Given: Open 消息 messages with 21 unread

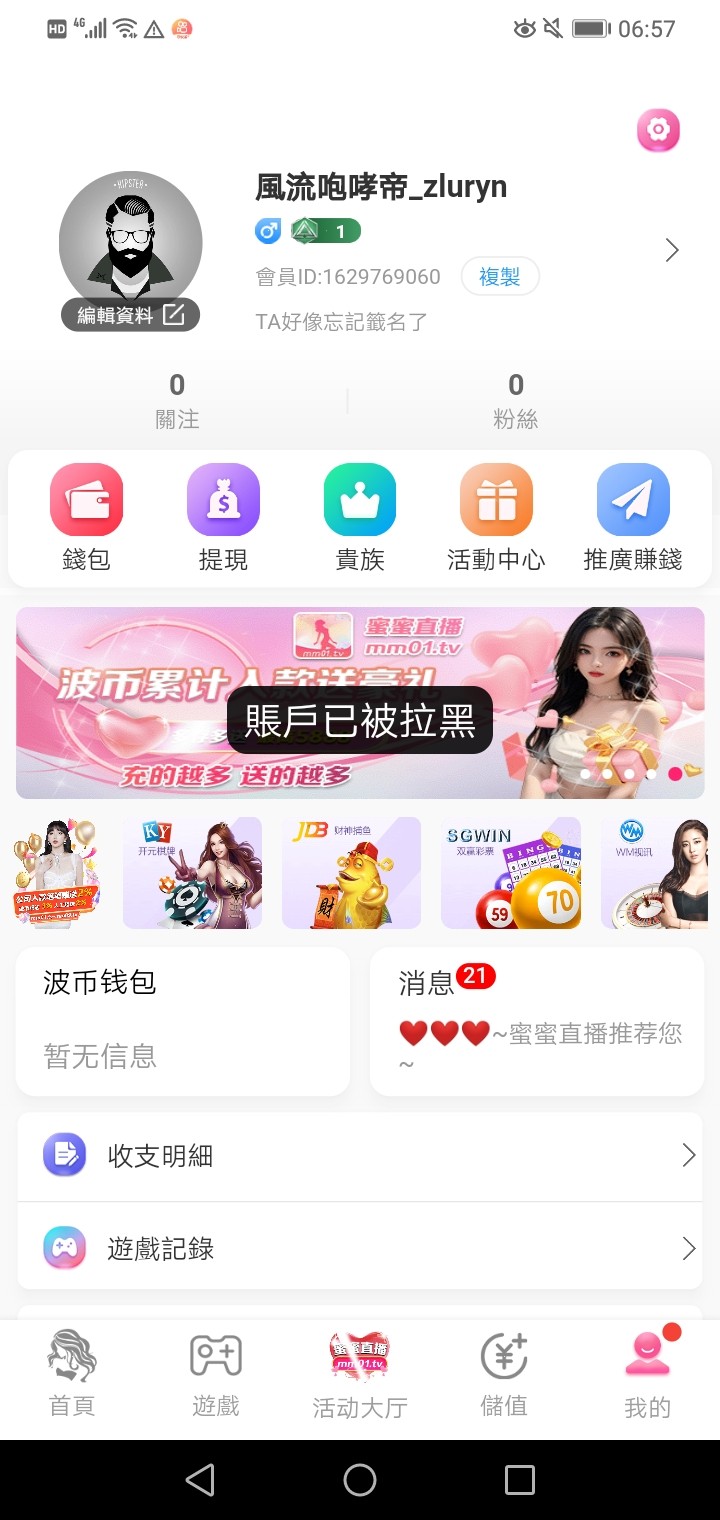Looking at the screenshot, I should pyautogui.click(x=537, y=1021).
